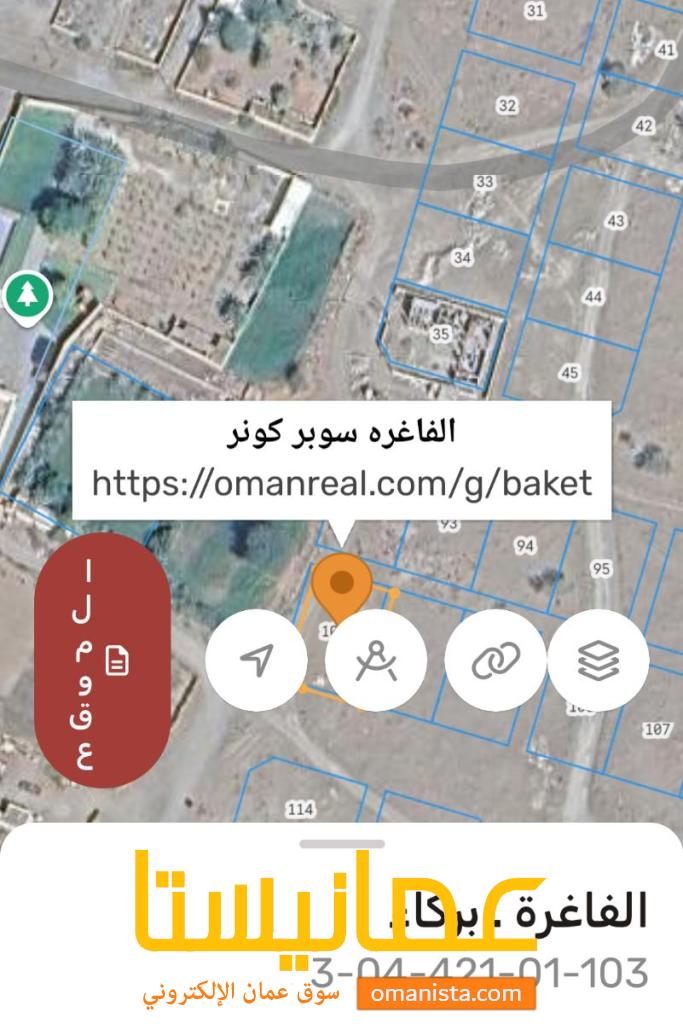The height and width of the screenshot is (1024, 683).
Task: Tap the navigation arrow button
Action: click(256, 660)
